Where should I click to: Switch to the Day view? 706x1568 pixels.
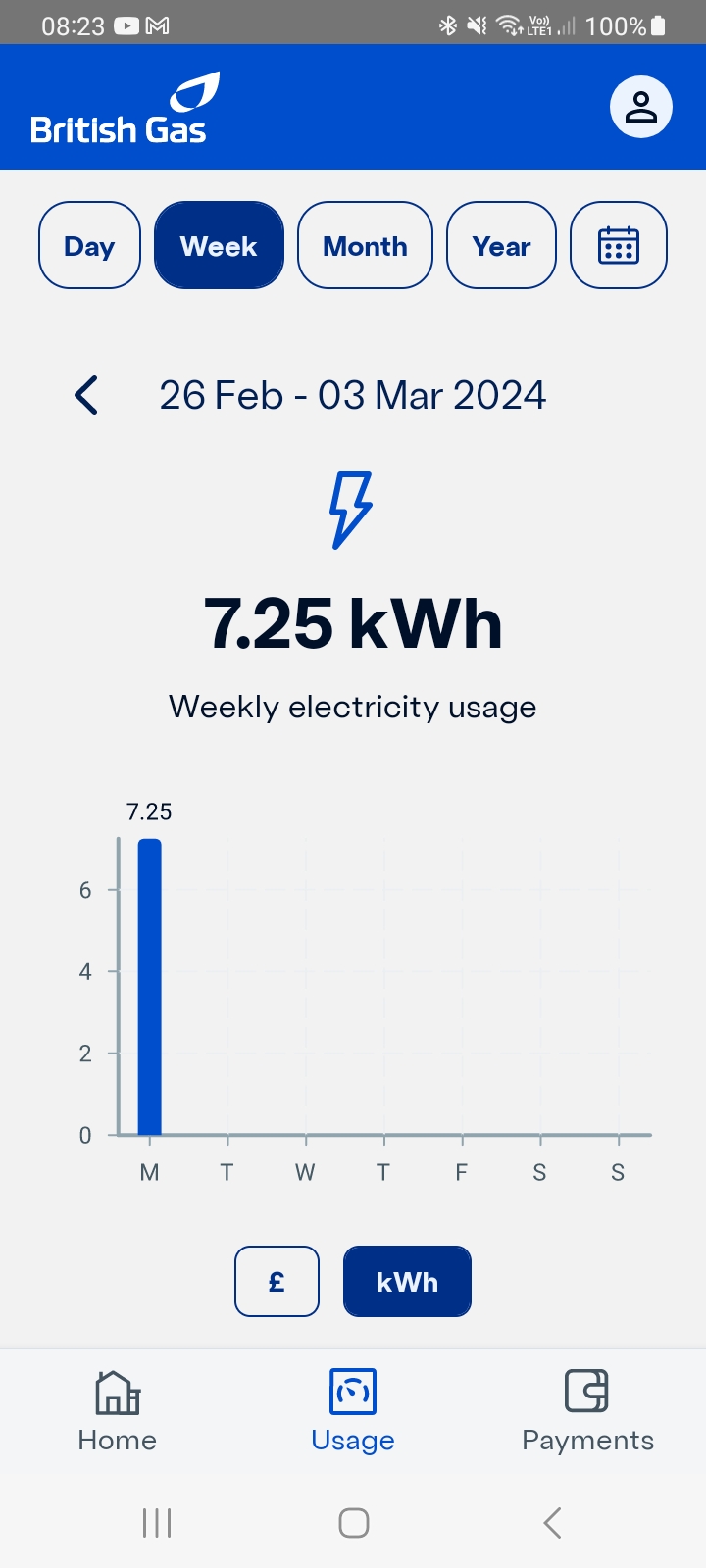pos(89,245)
